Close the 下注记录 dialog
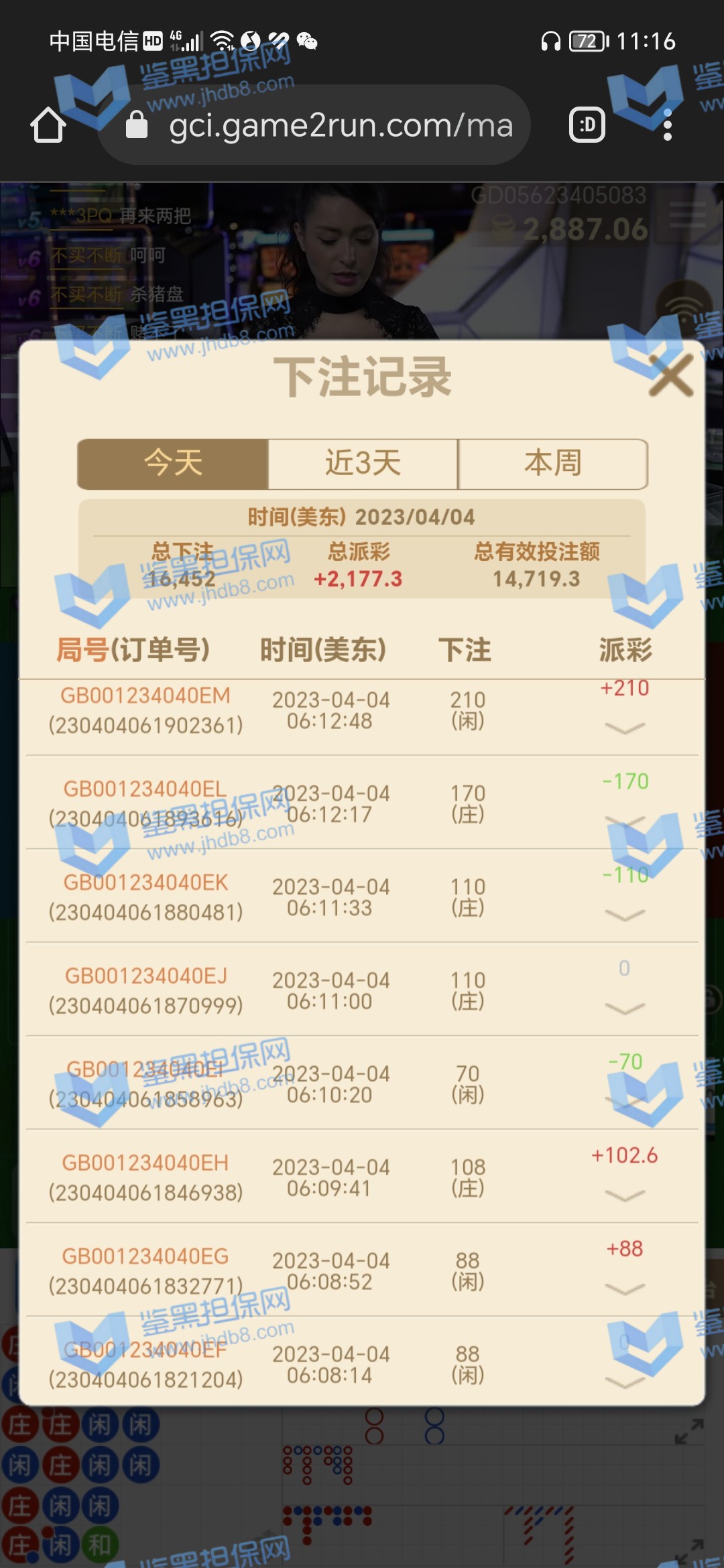724x1568 pixels. coord(671,376)
